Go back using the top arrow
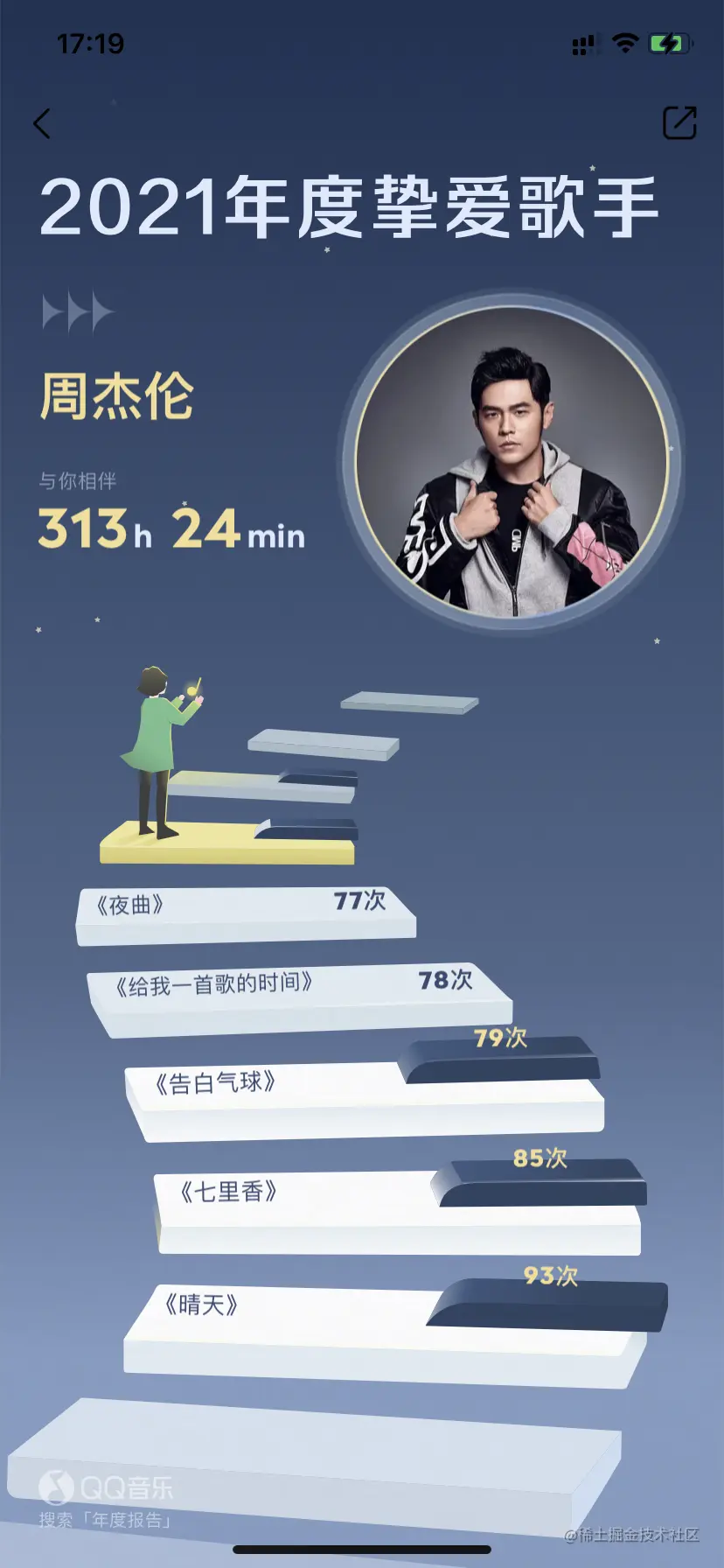 42,123
